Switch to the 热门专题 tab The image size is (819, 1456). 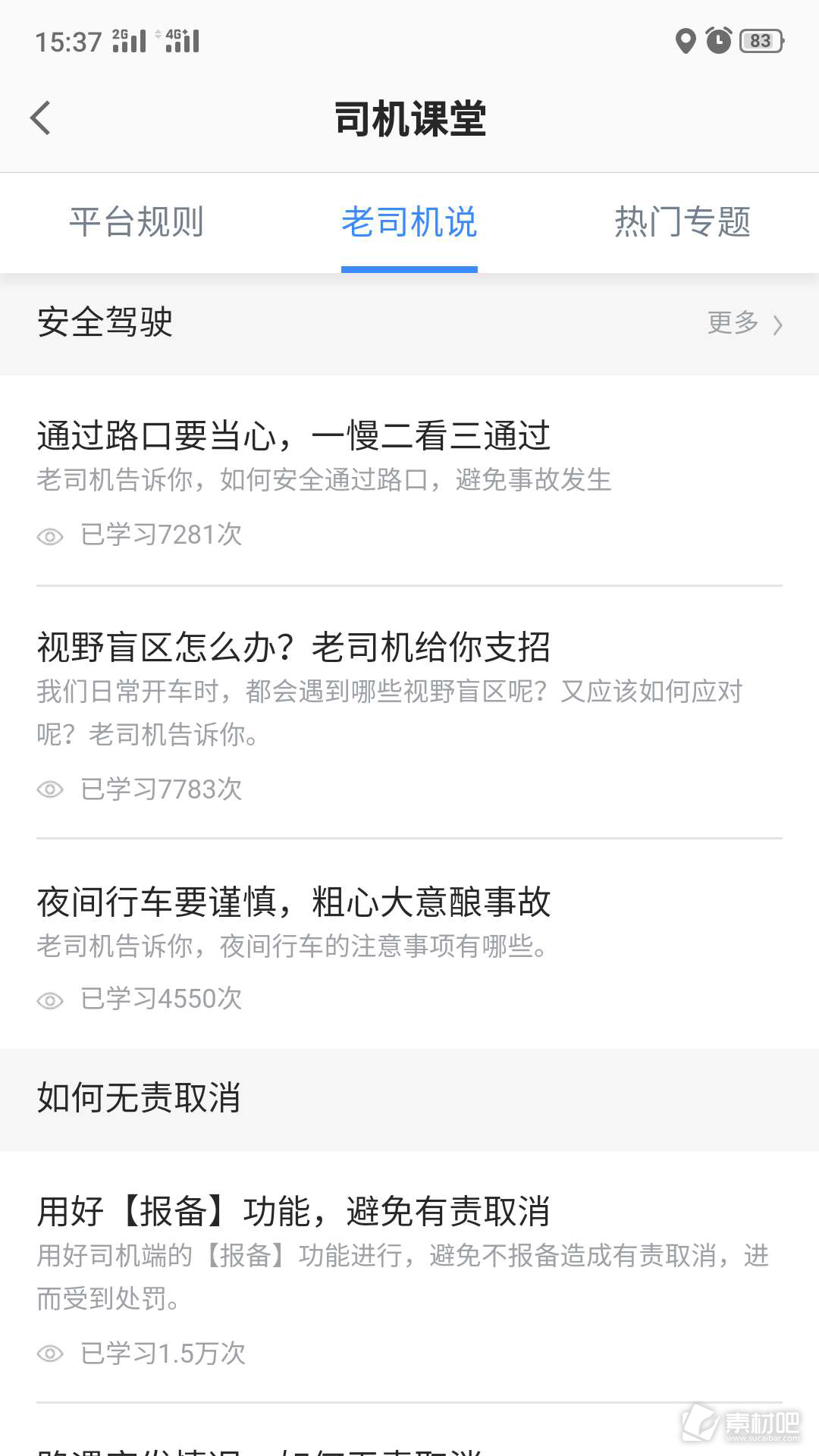[x=682, y=222]
